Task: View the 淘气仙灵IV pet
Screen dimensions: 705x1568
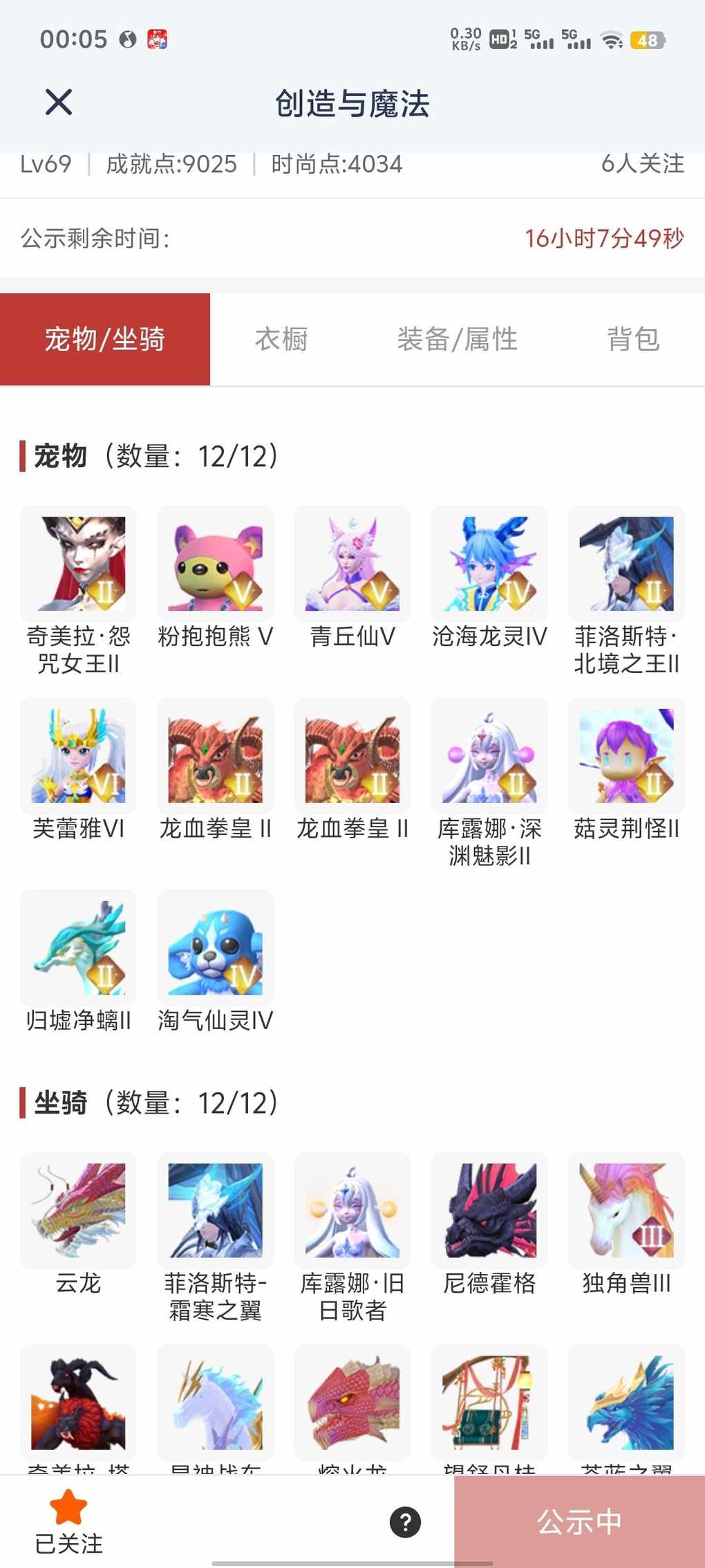Action: (x=215, y=948)
